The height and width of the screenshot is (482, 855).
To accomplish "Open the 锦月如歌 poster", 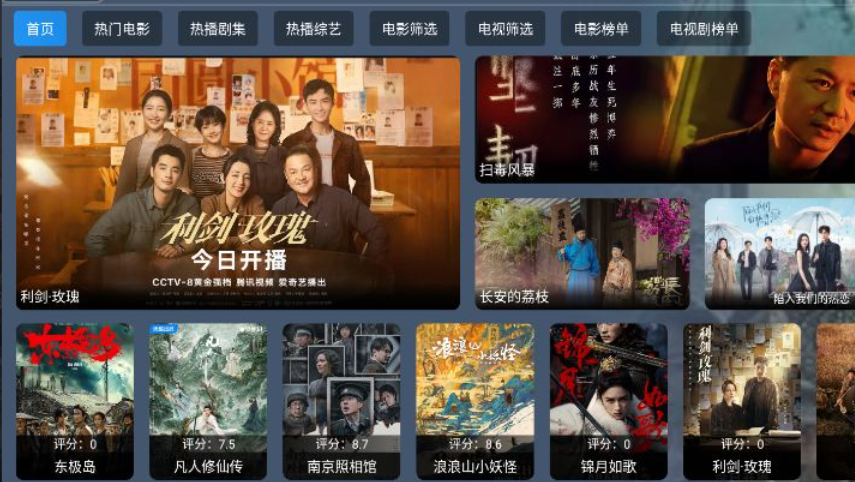I will tap(608, 400).
